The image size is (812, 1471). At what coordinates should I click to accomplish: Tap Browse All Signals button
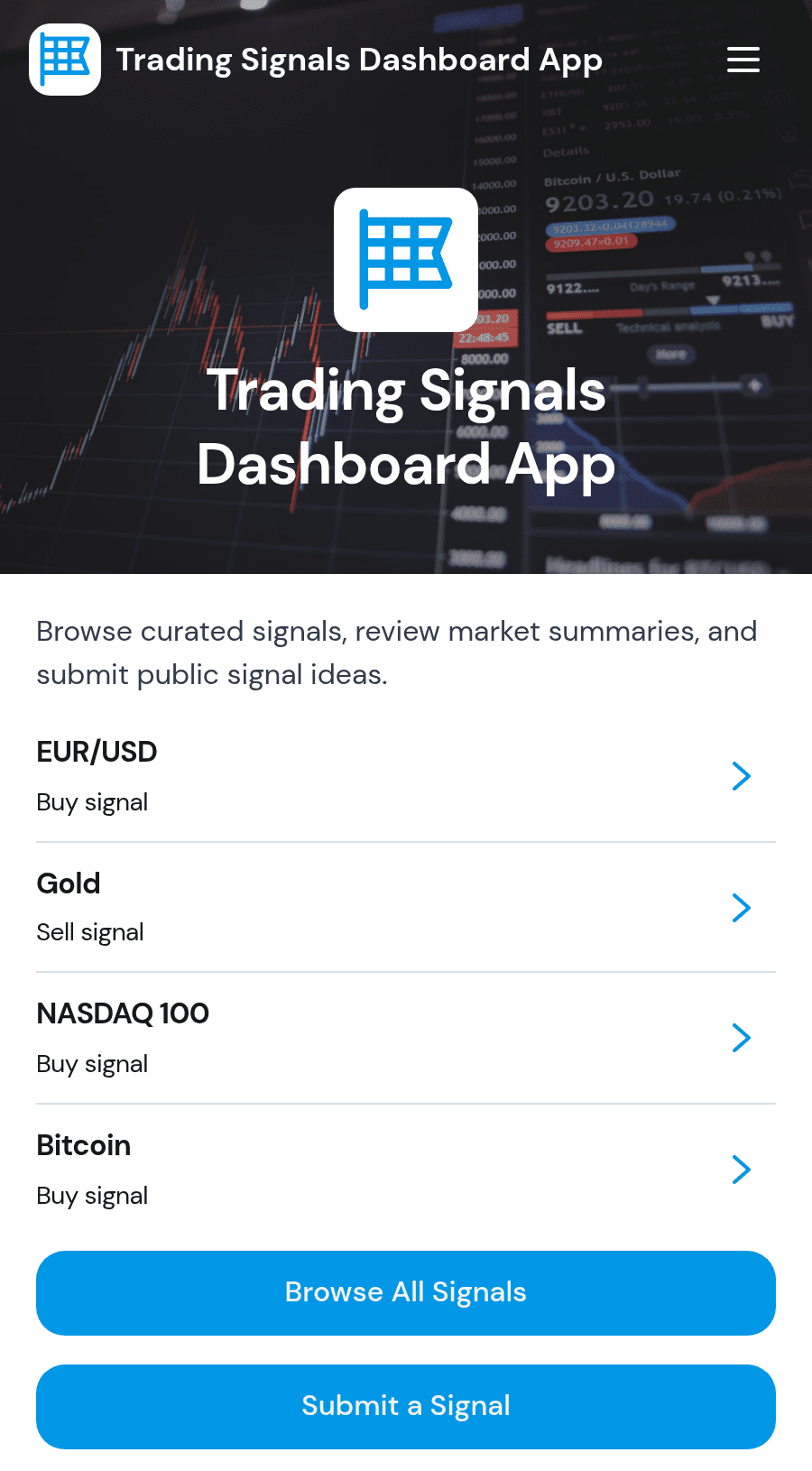[406, 1293]
